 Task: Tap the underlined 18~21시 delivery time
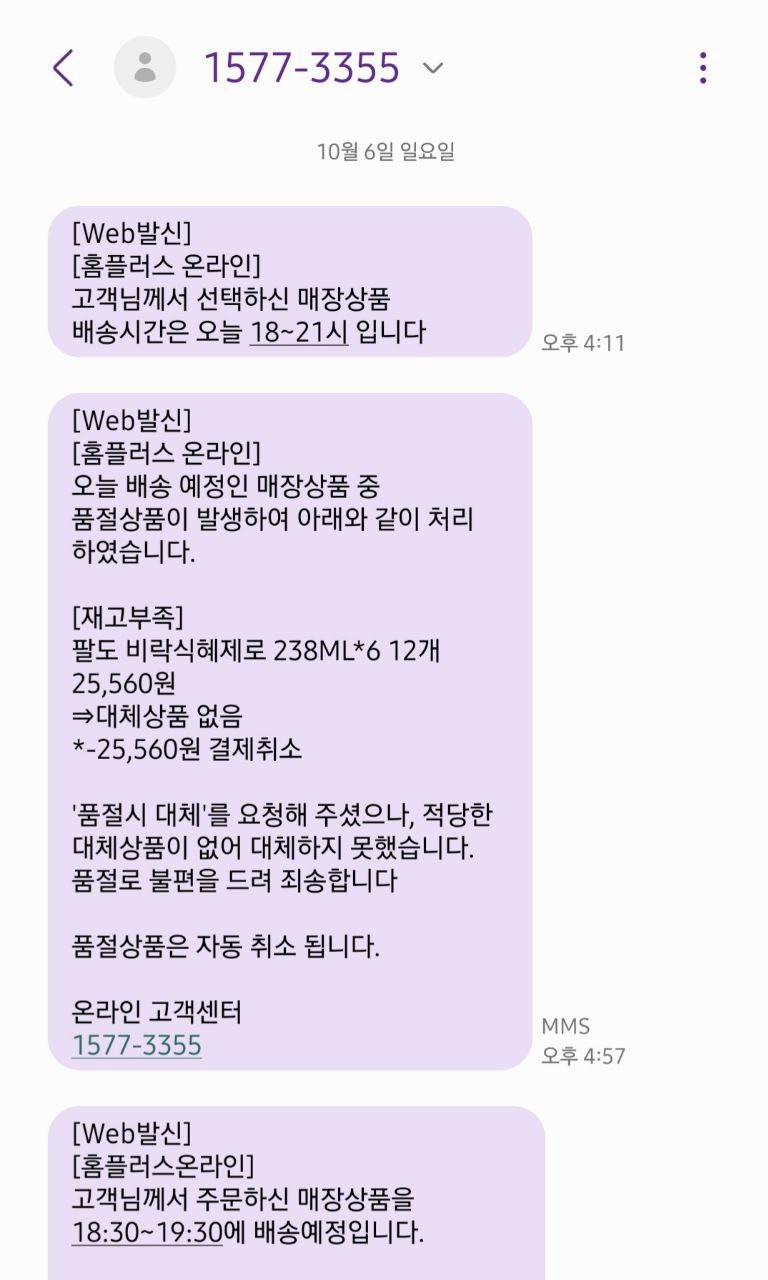click(298, 333)
